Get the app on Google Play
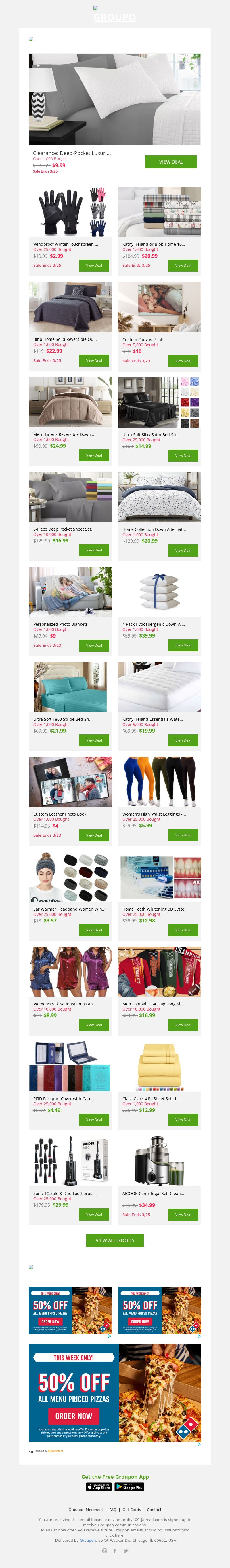 pyautogui.click(x=129, y=1487)
